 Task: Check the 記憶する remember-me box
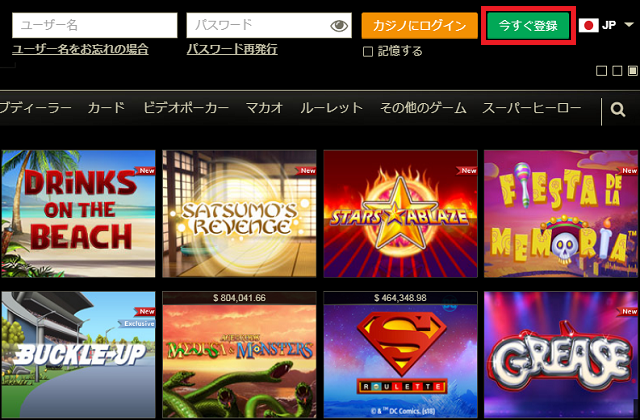[367, 51]
